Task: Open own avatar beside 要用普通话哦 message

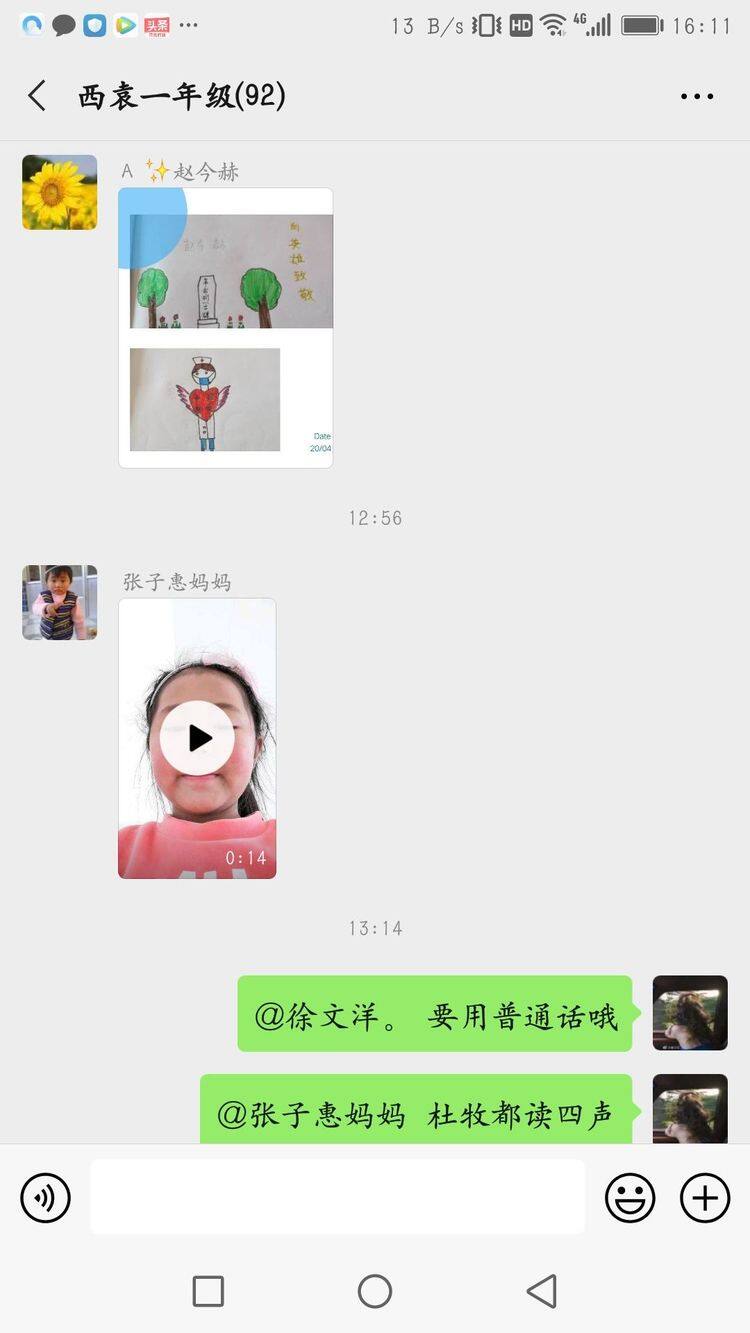Action: (x=690, y=1013)
